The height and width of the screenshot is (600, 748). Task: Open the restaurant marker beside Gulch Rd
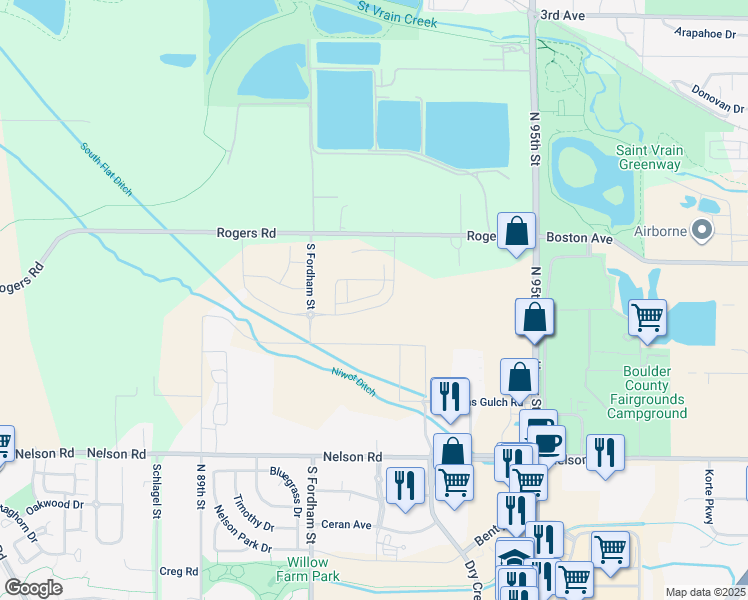449,394
